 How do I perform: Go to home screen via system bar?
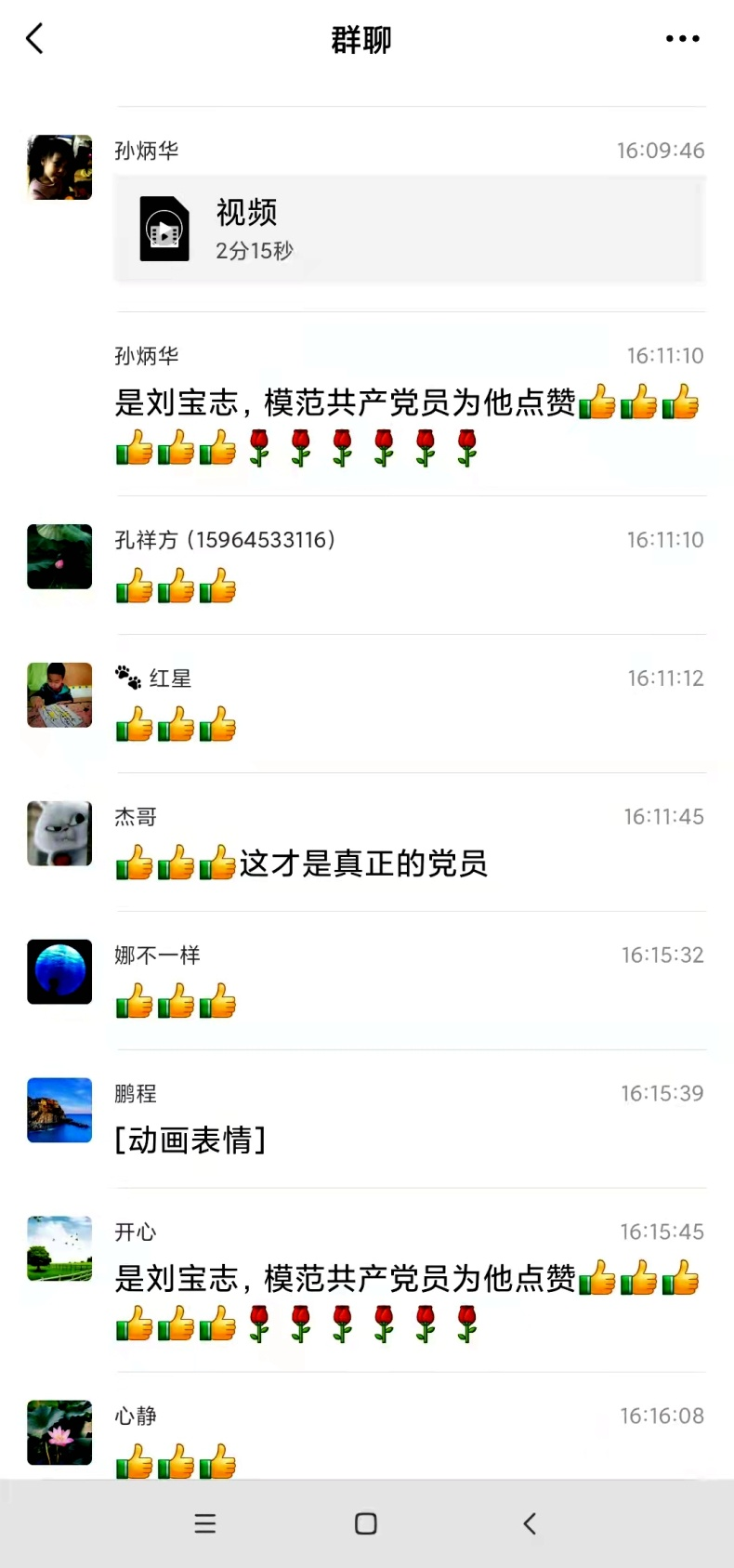tap(366, 1523)
